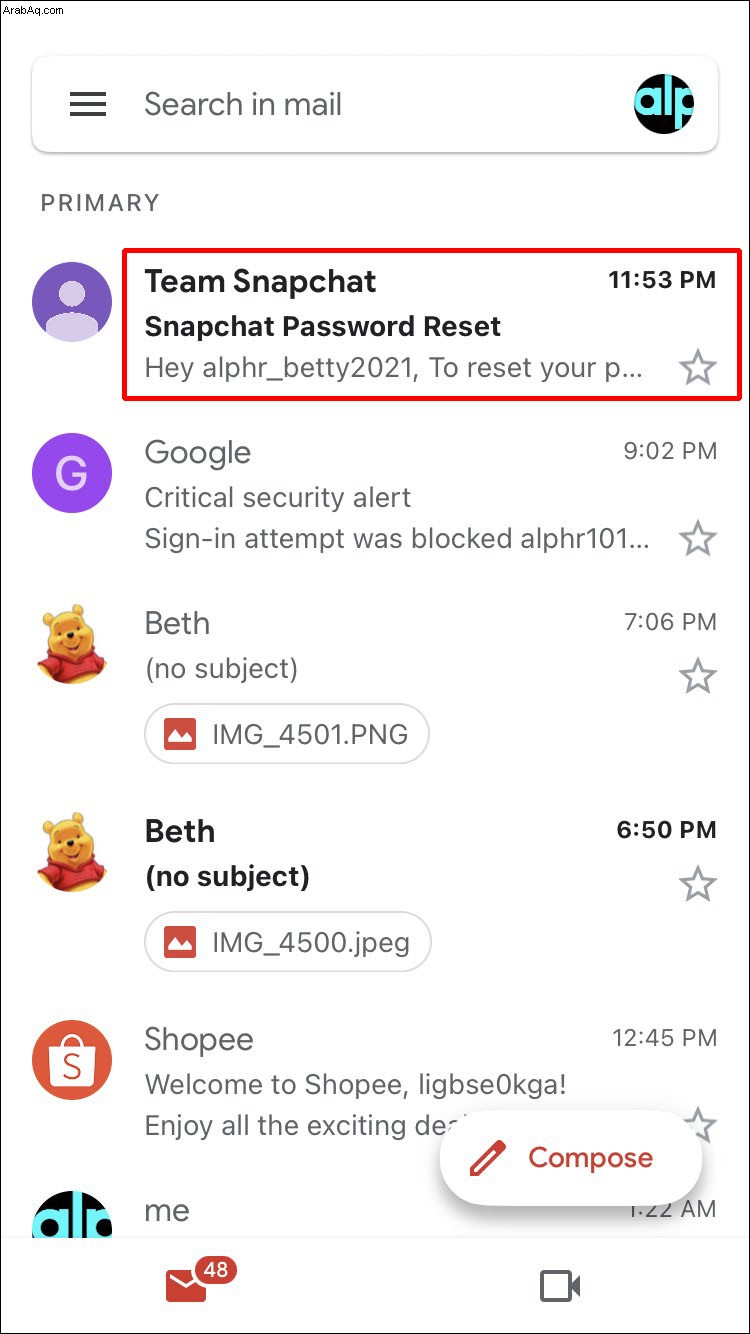This screenshot has width=750, height=1334.
Task: Select the Team Snapchat sender avatar
Action: pyautogui.click(x=72, y=302)
